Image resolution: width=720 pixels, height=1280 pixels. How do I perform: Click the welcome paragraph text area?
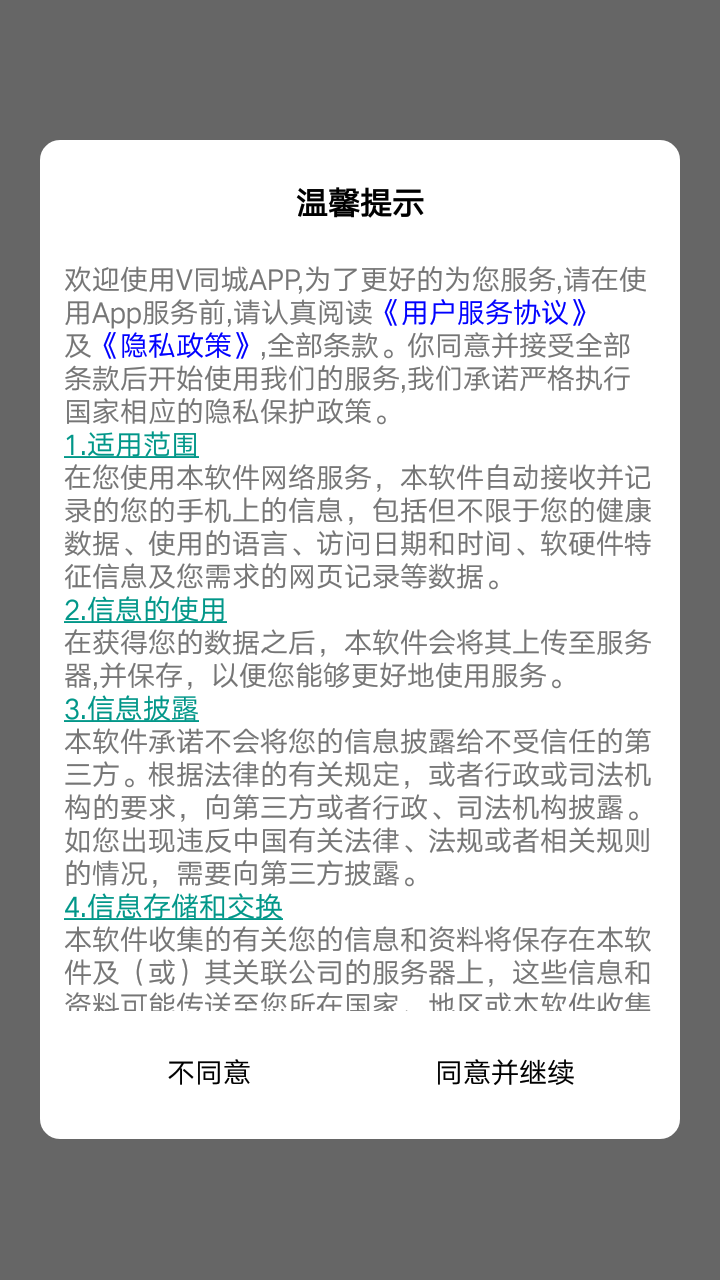tap(359, 340)
